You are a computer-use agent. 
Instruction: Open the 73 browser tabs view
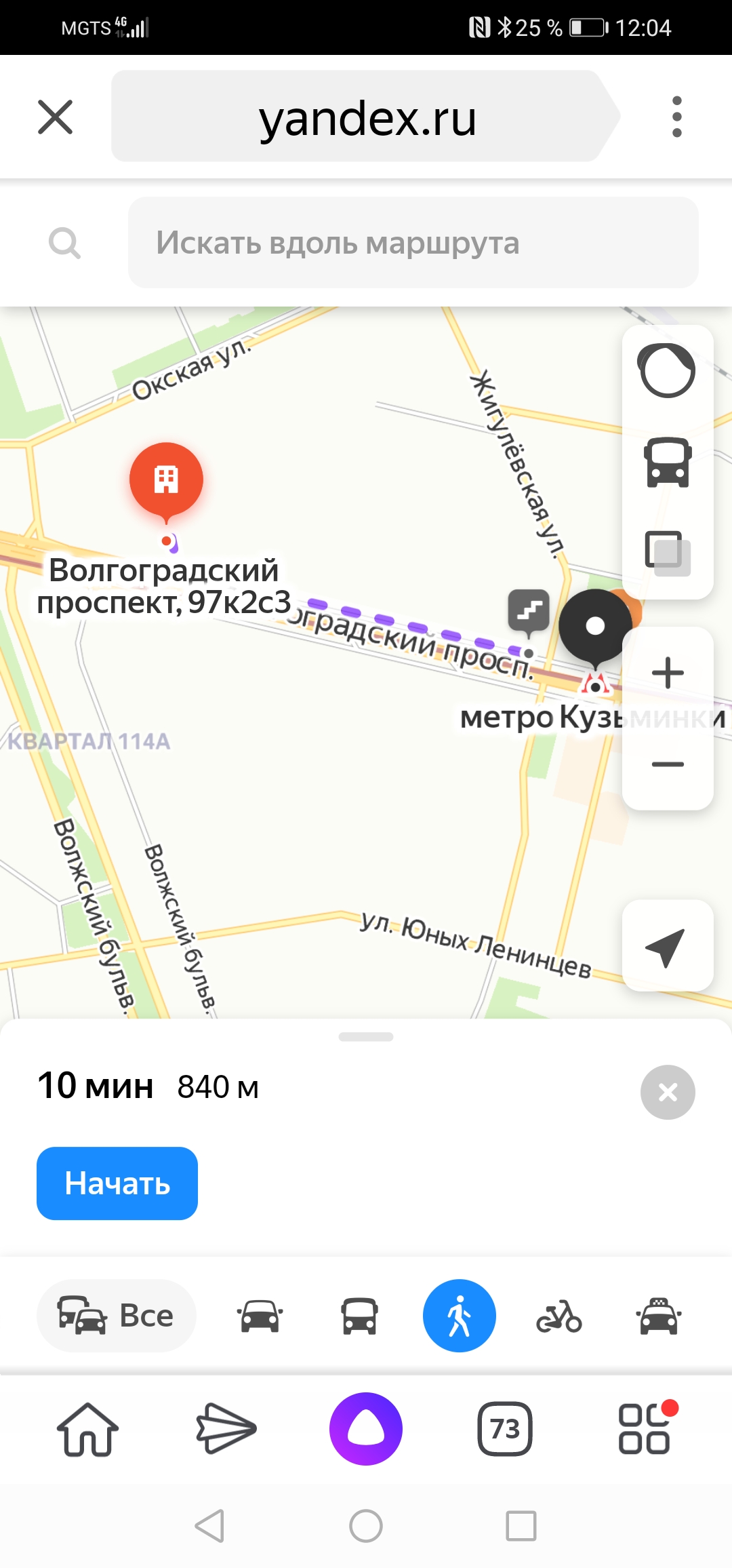(505, 1429)
